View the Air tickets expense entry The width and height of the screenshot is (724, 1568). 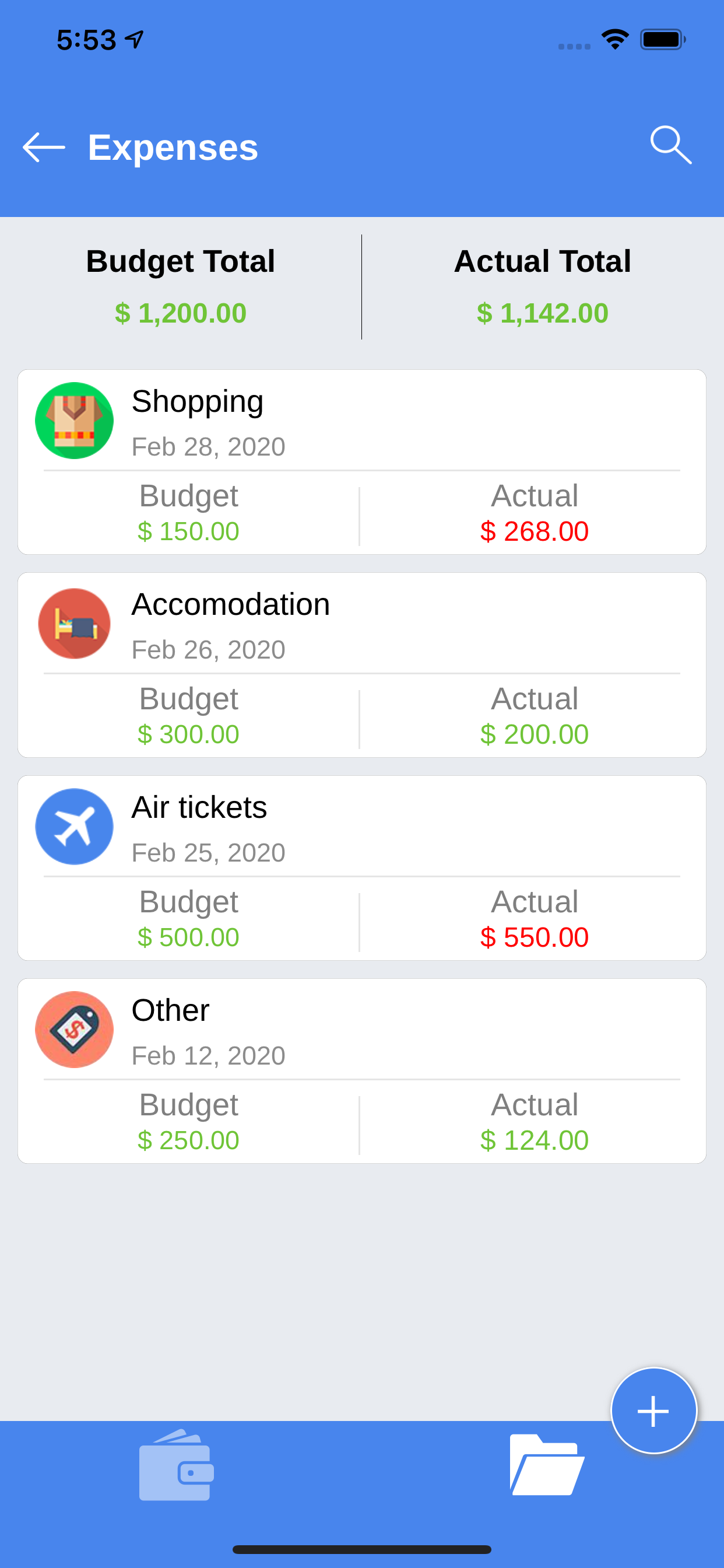point(362,868)
